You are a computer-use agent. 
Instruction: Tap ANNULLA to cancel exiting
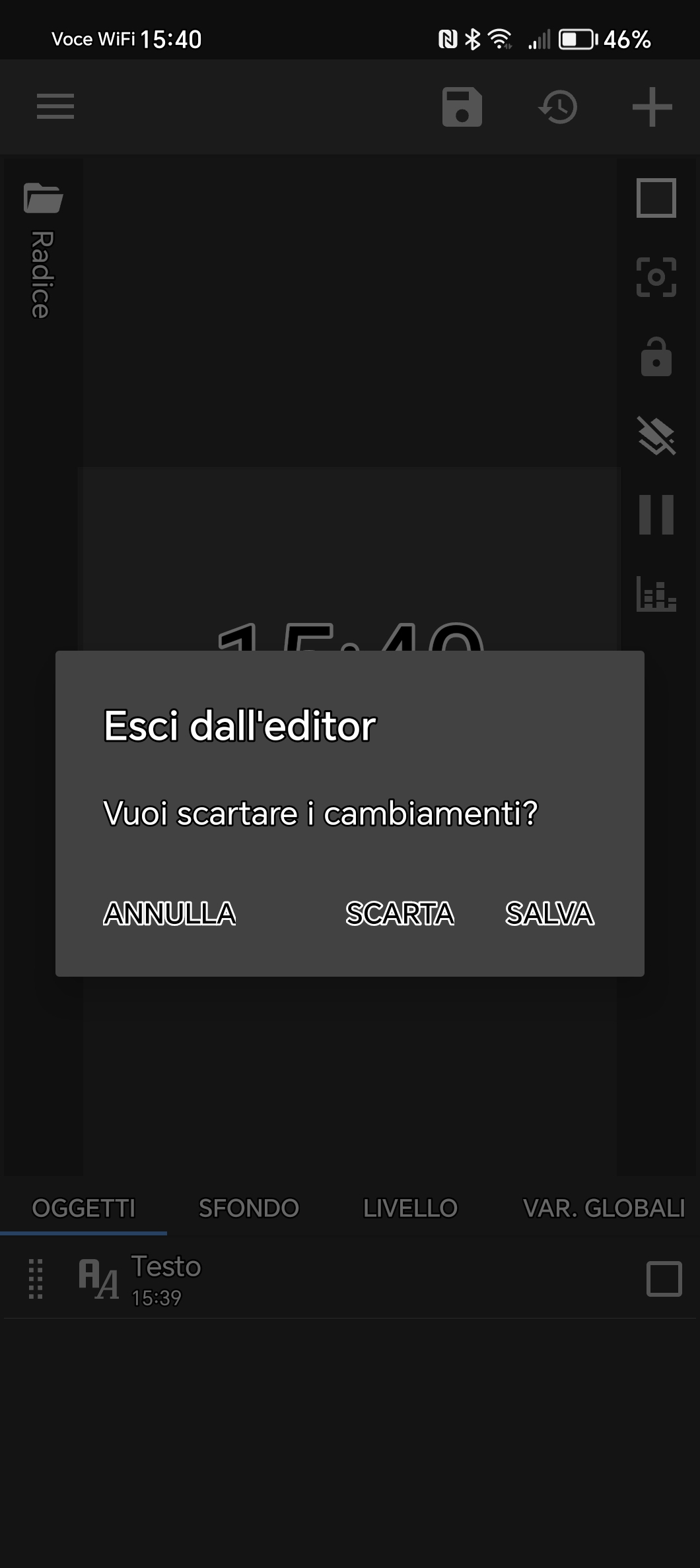170,913
